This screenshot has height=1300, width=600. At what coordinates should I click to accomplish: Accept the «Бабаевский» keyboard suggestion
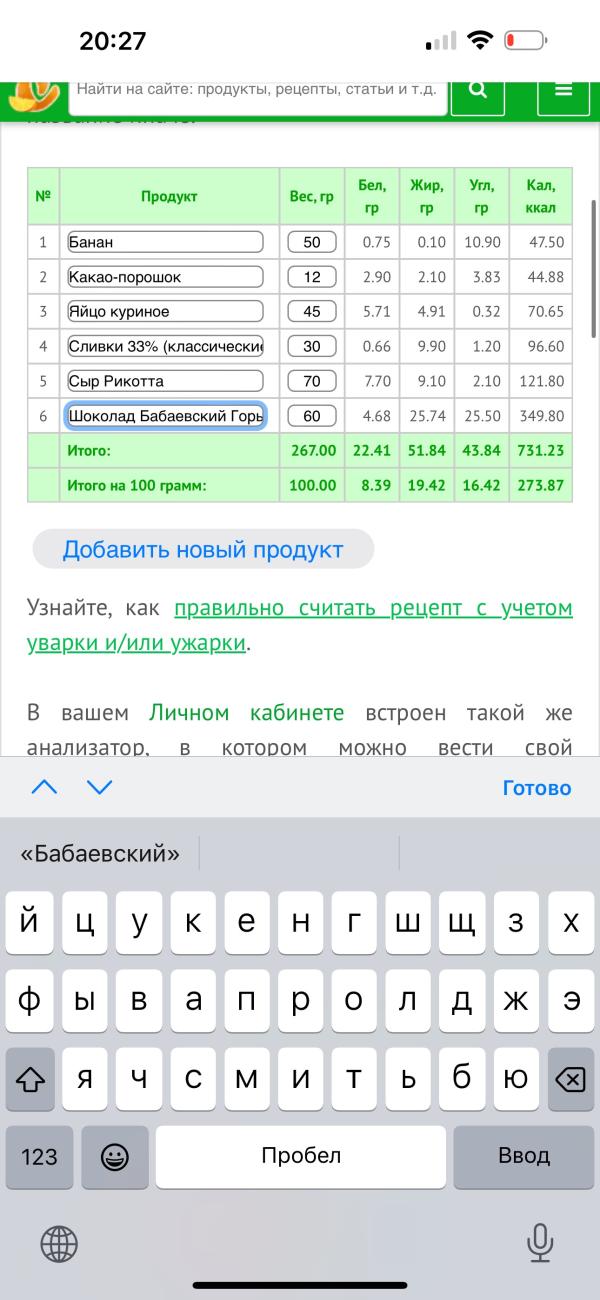click(x=100, y=853)
